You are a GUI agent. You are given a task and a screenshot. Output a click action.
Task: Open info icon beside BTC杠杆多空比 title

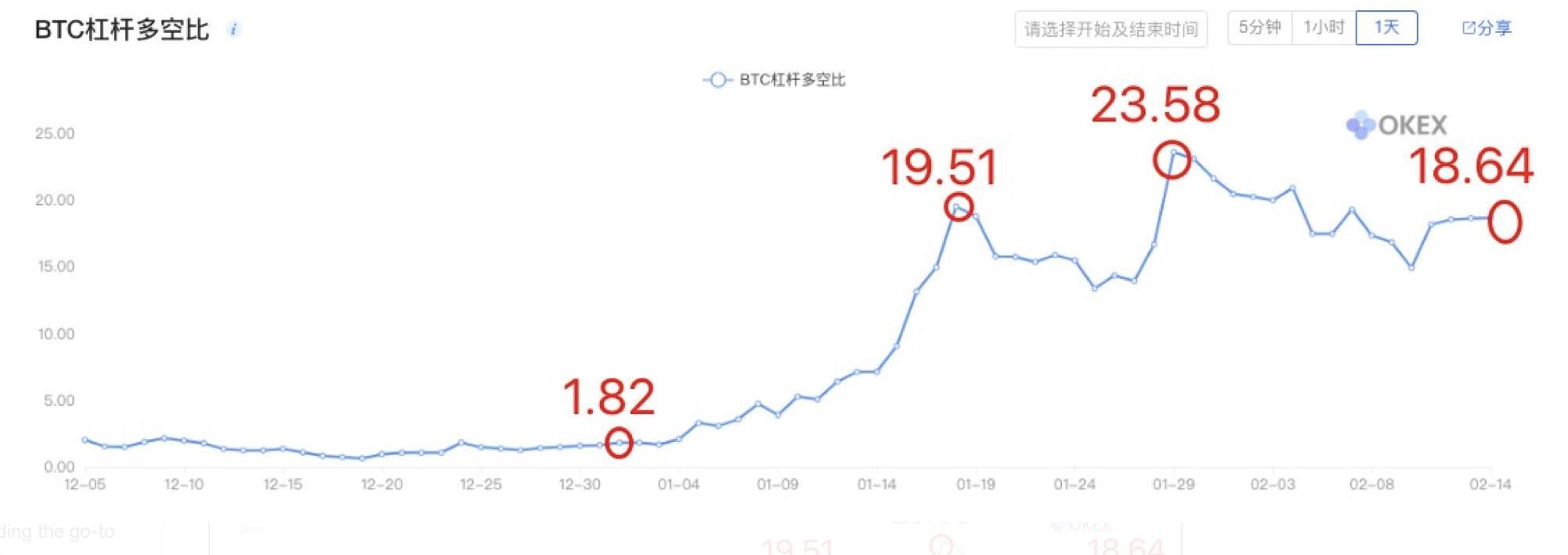pos(233,30)
